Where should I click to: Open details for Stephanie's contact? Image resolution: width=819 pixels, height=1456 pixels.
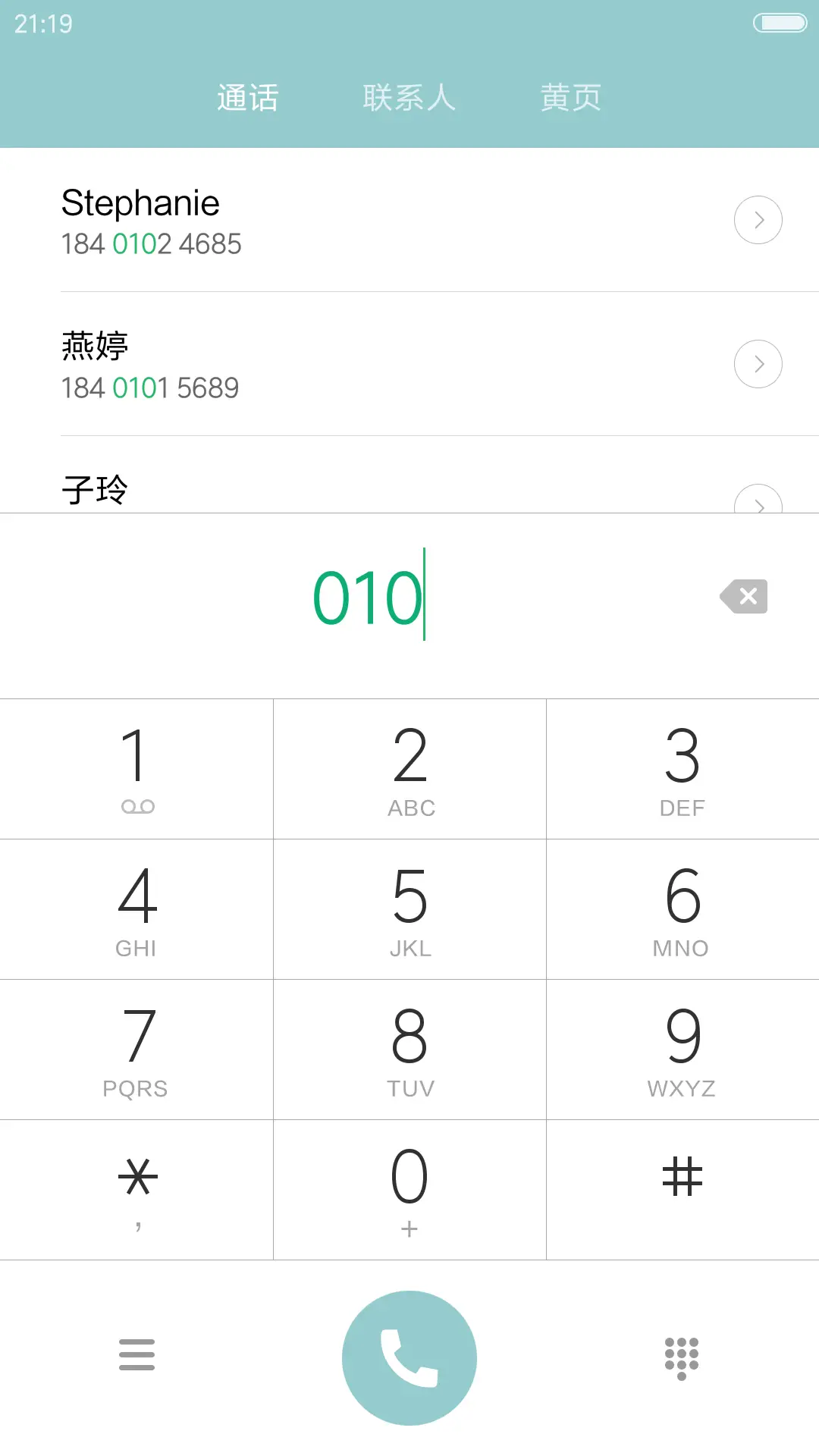758,220
